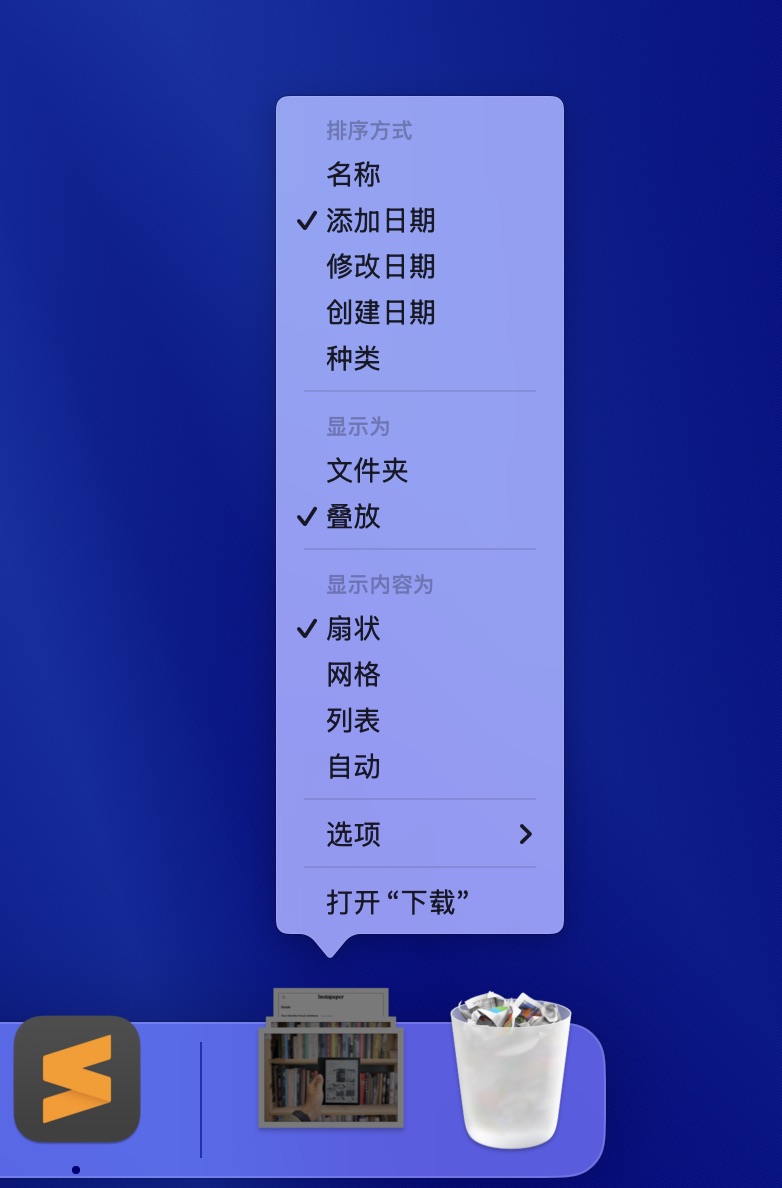Set content view to 自动
Viewport: 782px width, 1188px height.
(354, 767)
